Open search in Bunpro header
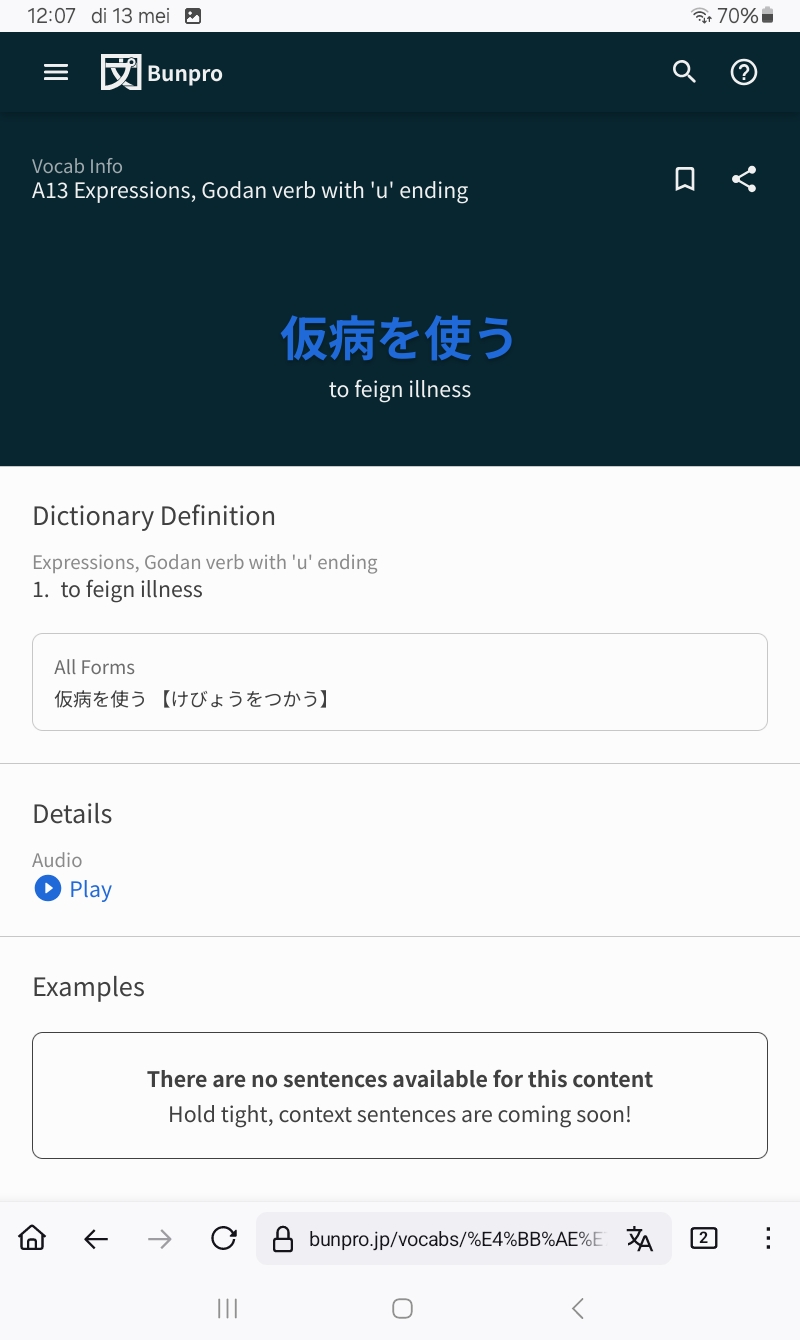 click(x=684, y=72)
